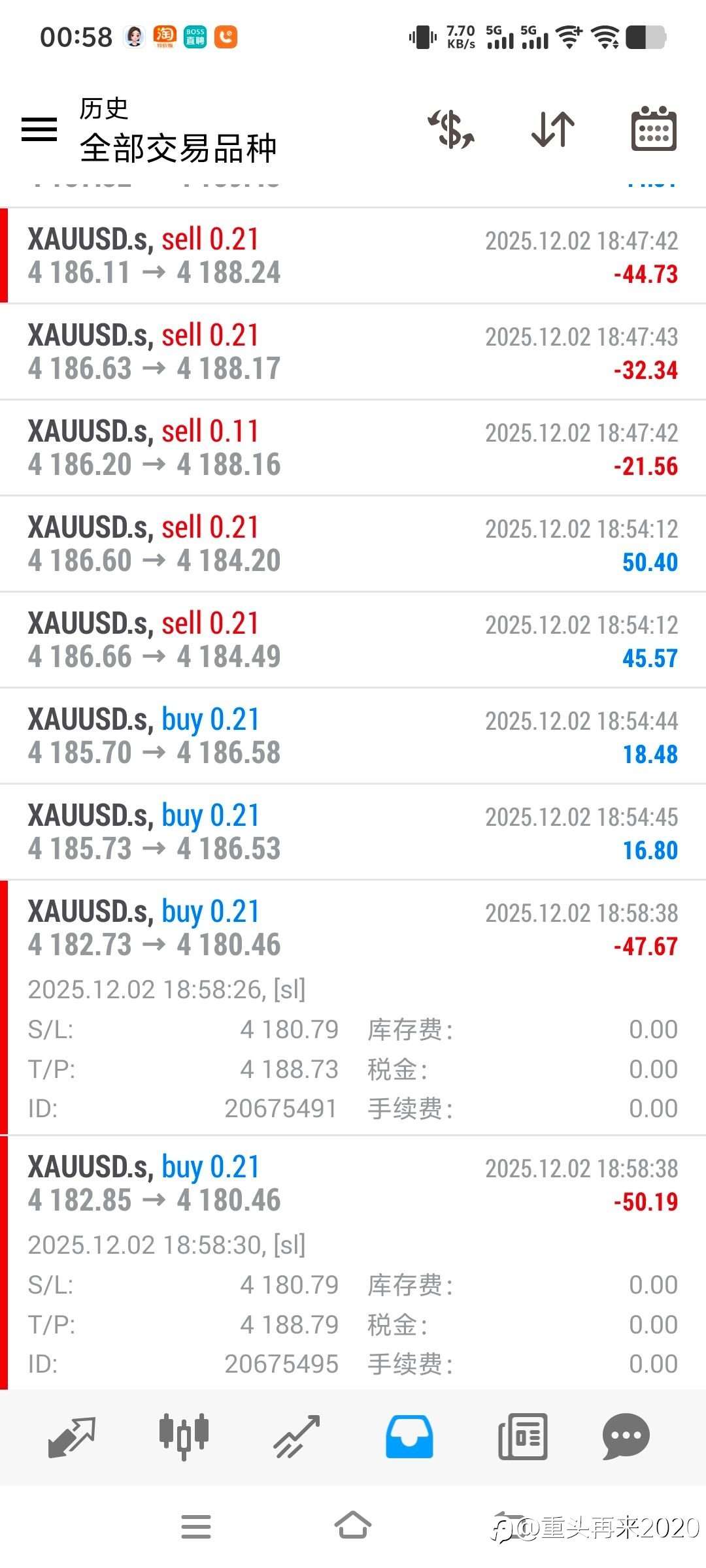Viewport: 706px width, 1568px height.
Task: Tap the dollar profit display icon
Action: 451,129
